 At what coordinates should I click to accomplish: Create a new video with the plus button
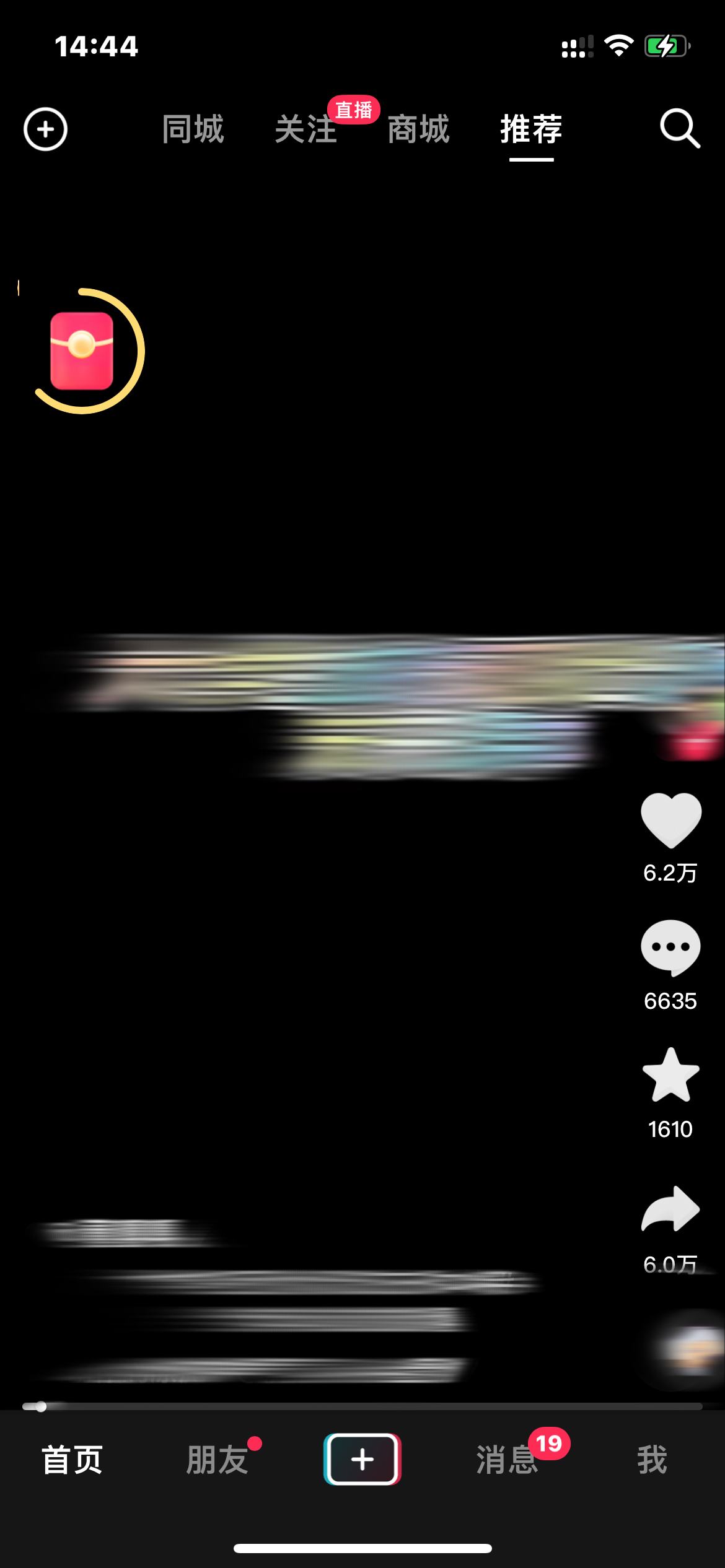362,1459
